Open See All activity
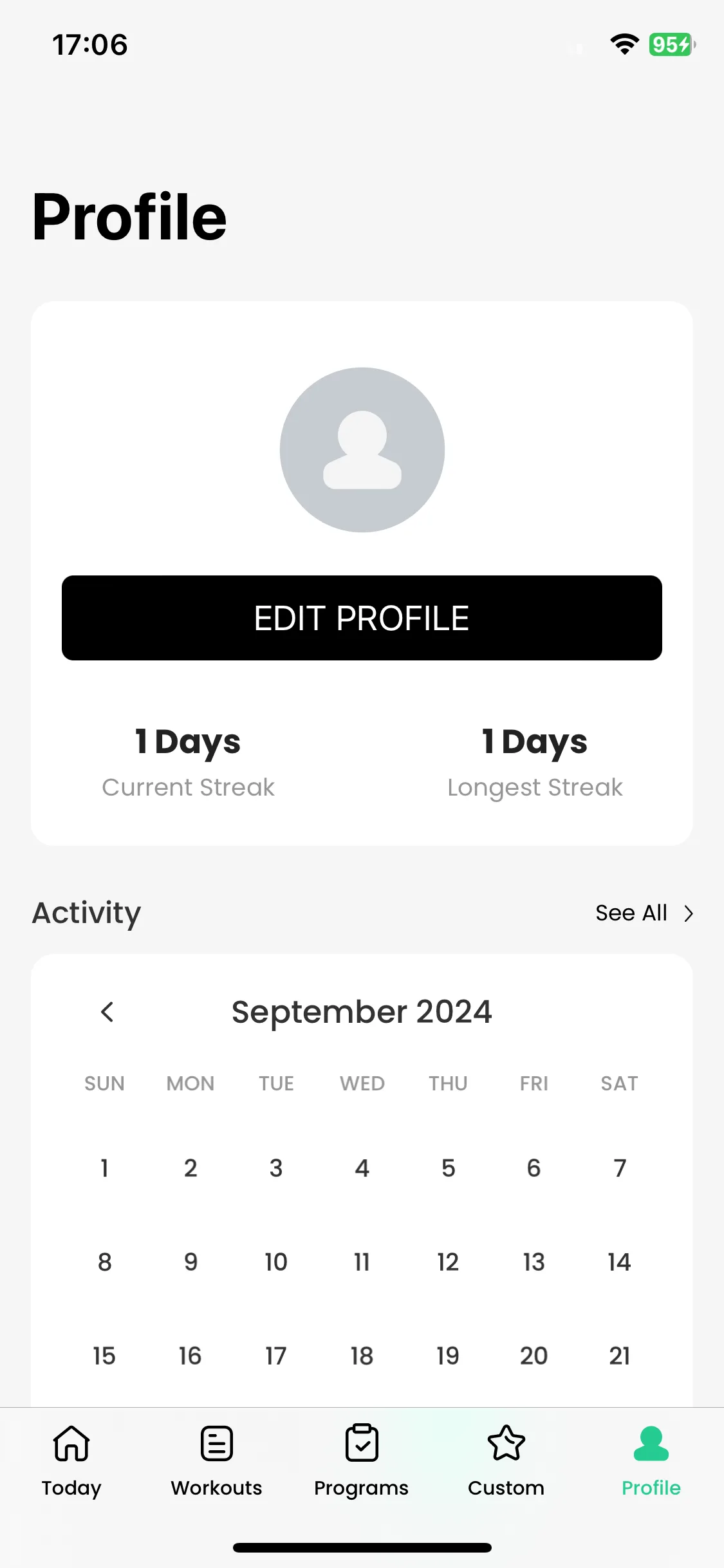 644,913
